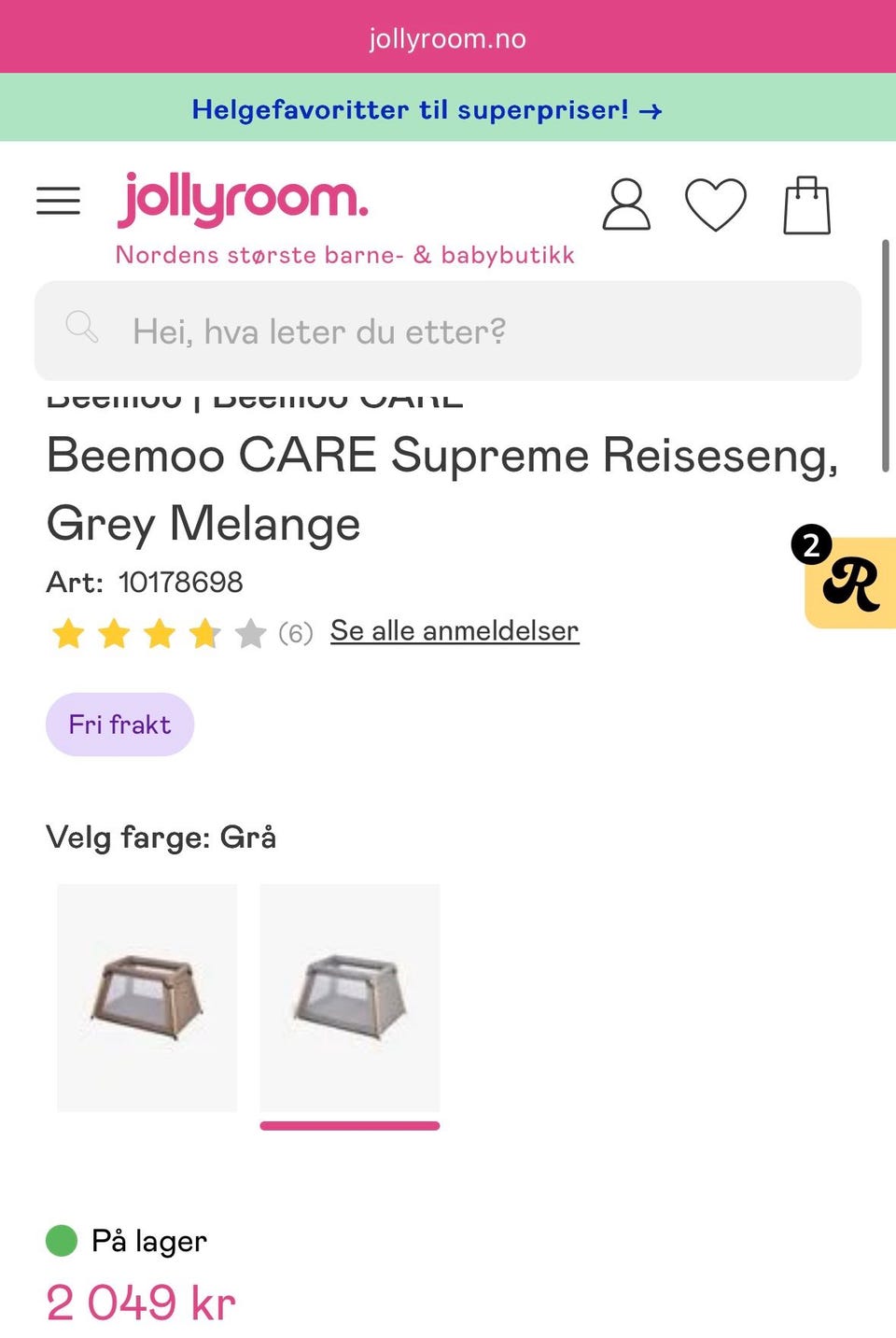Open the account profile icon
Image resolution: width=896 pixels, height=1338 pixels.
click(x=626, y=204)
